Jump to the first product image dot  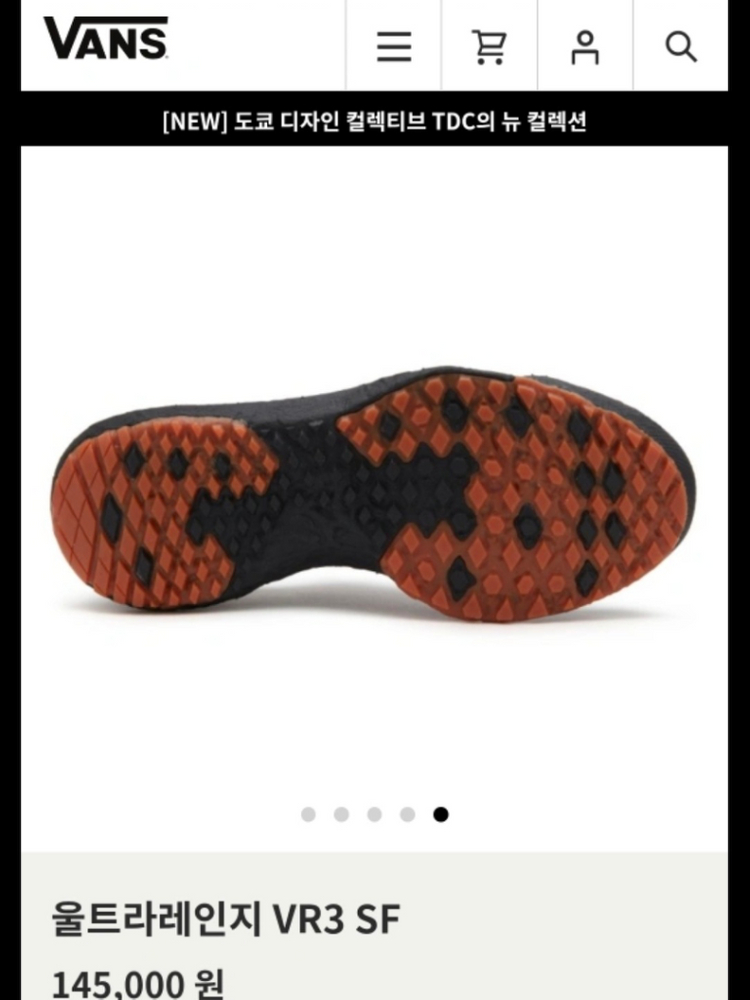308,814
